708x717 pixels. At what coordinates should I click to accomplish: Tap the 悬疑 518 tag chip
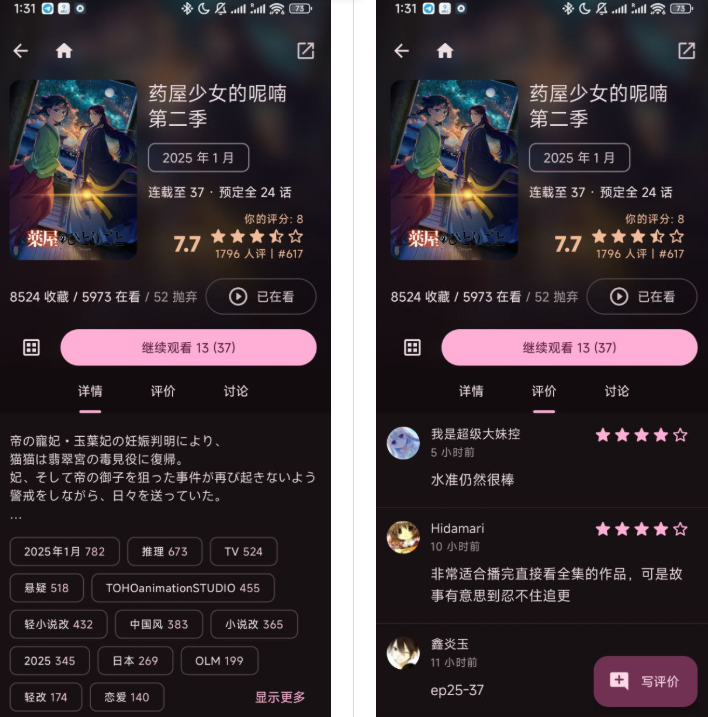click(x=46, y=588)
